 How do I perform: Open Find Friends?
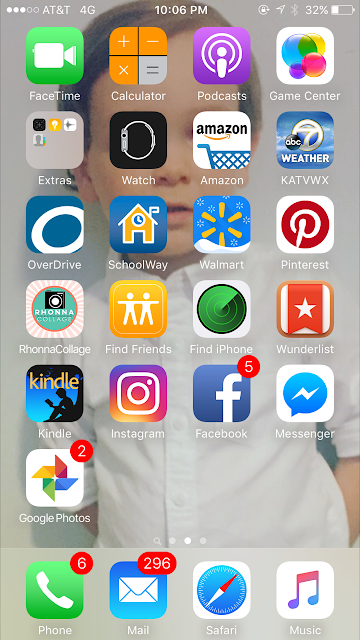pos(138,309)
